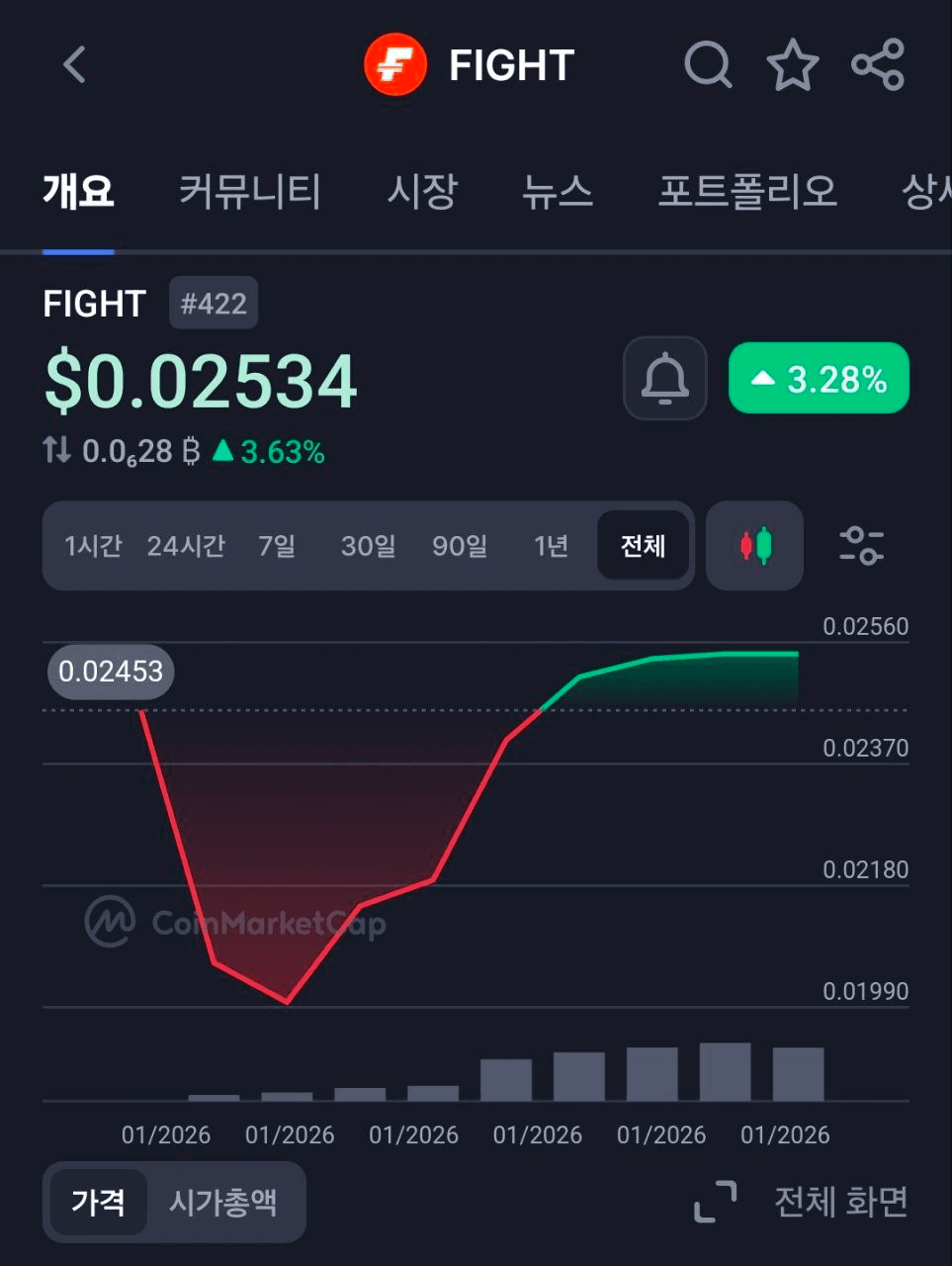
Task: Tap the green 3.28% change badge
Action: [x=819, y=378]
